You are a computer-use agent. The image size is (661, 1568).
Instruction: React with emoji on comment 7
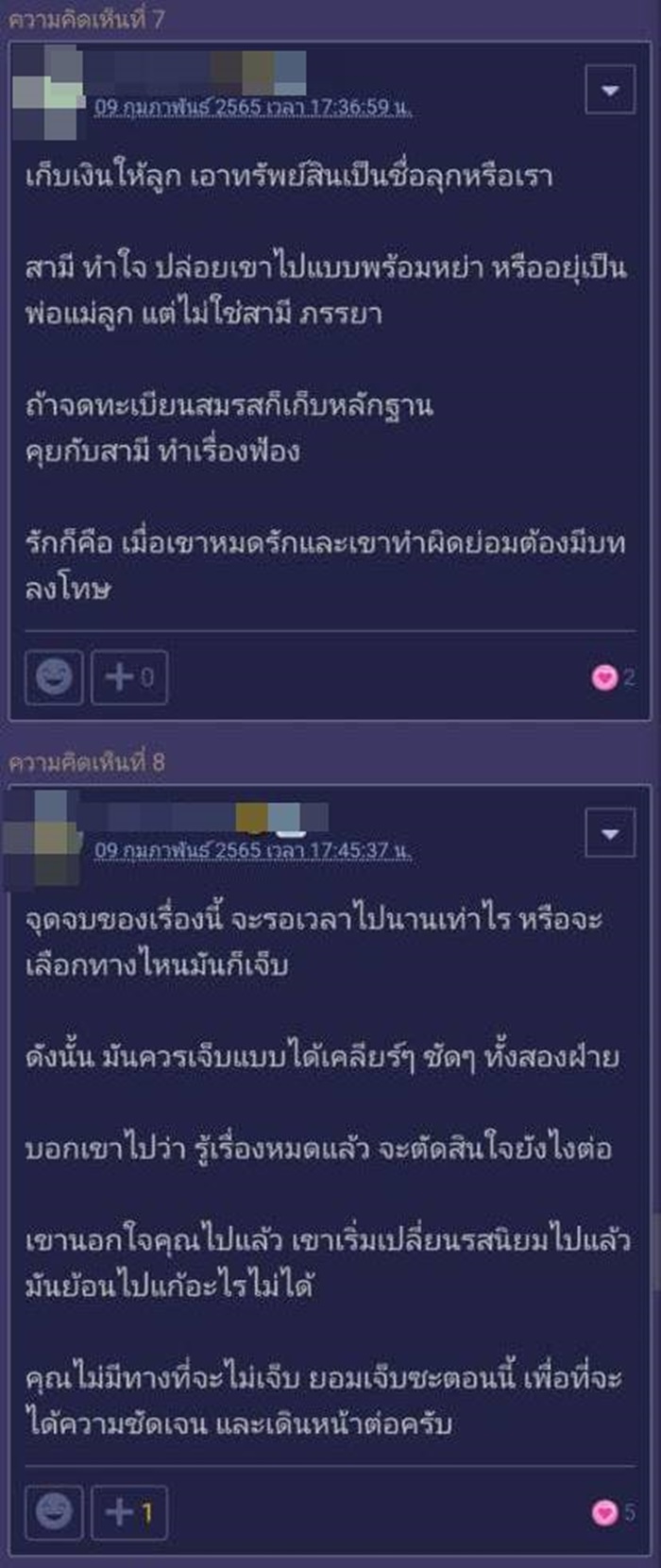point(54,676)
